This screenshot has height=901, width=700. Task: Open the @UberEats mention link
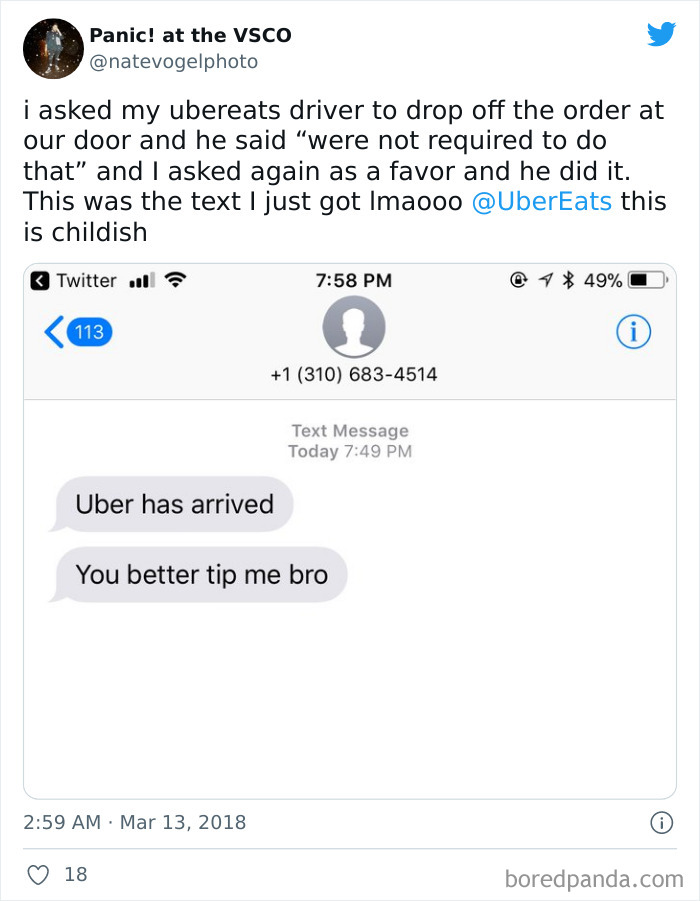(x=541, y=202)
